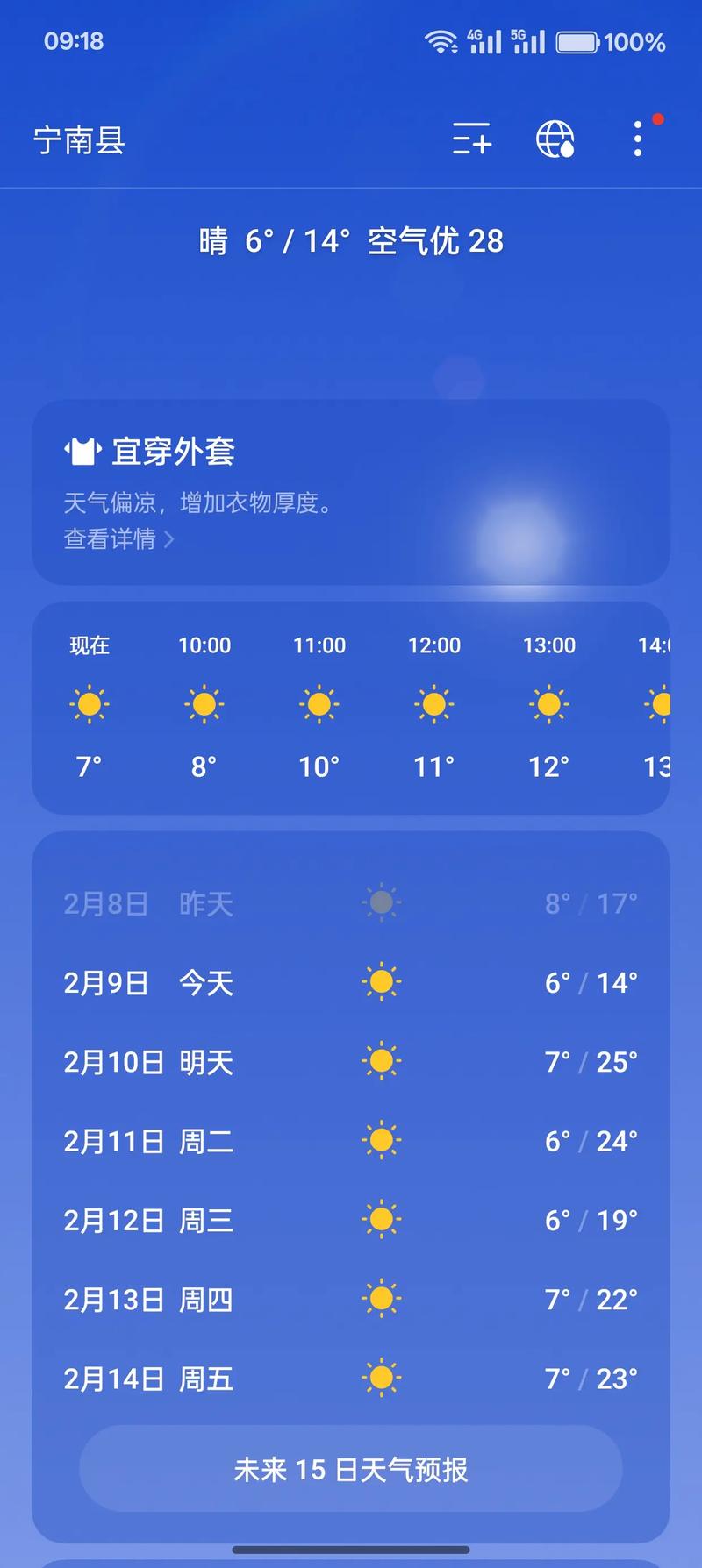Screen dimensions: 702x1568
Task: Click the sun icon next to 2月10日
Action: tap(381, 1061)
